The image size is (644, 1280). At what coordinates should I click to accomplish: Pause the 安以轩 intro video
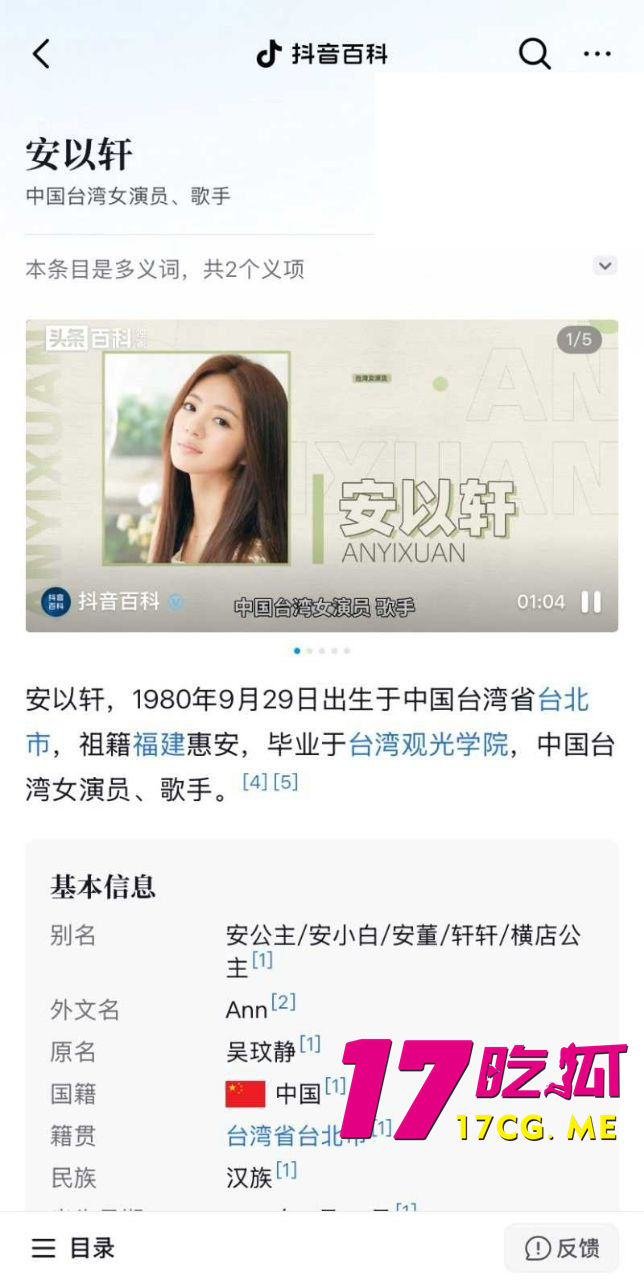(592, 602)
